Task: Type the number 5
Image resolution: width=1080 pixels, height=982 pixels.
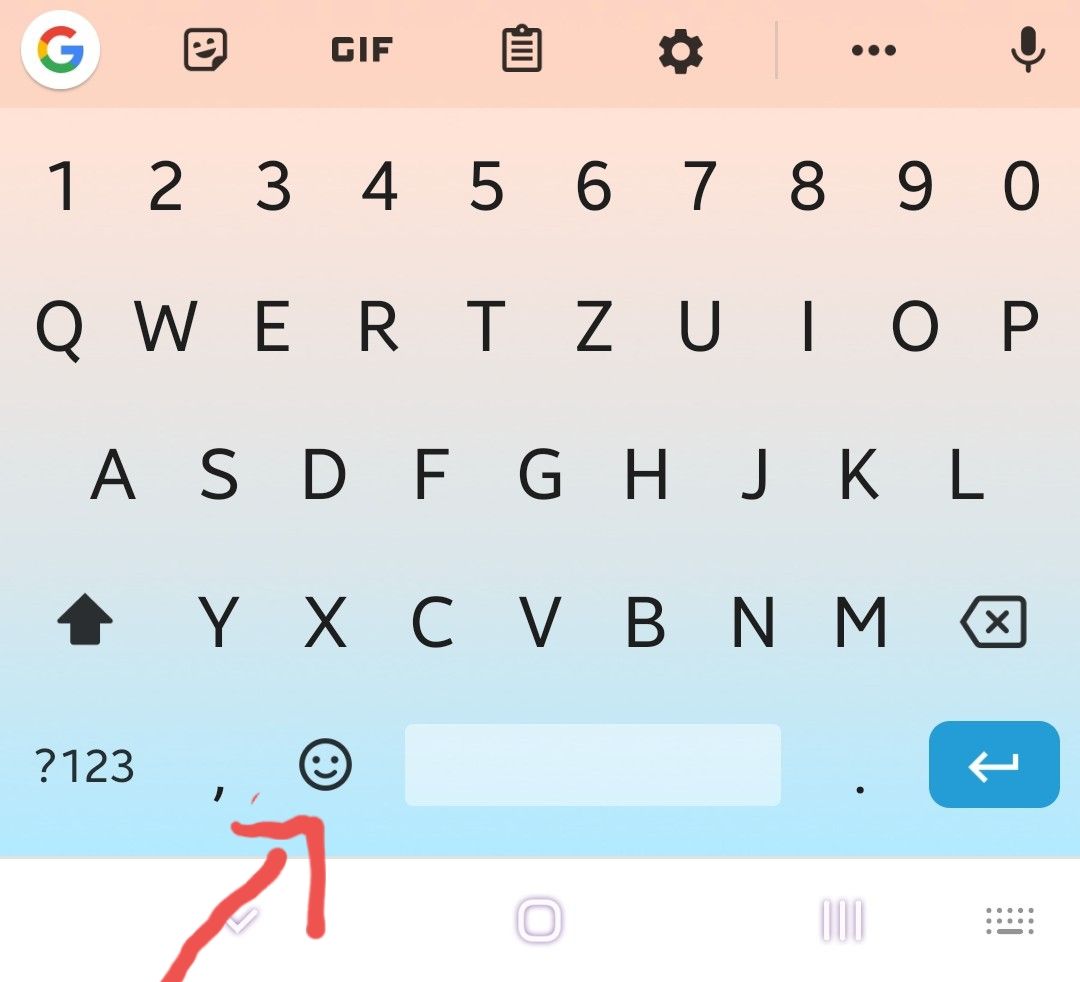Action: point(486,186)
